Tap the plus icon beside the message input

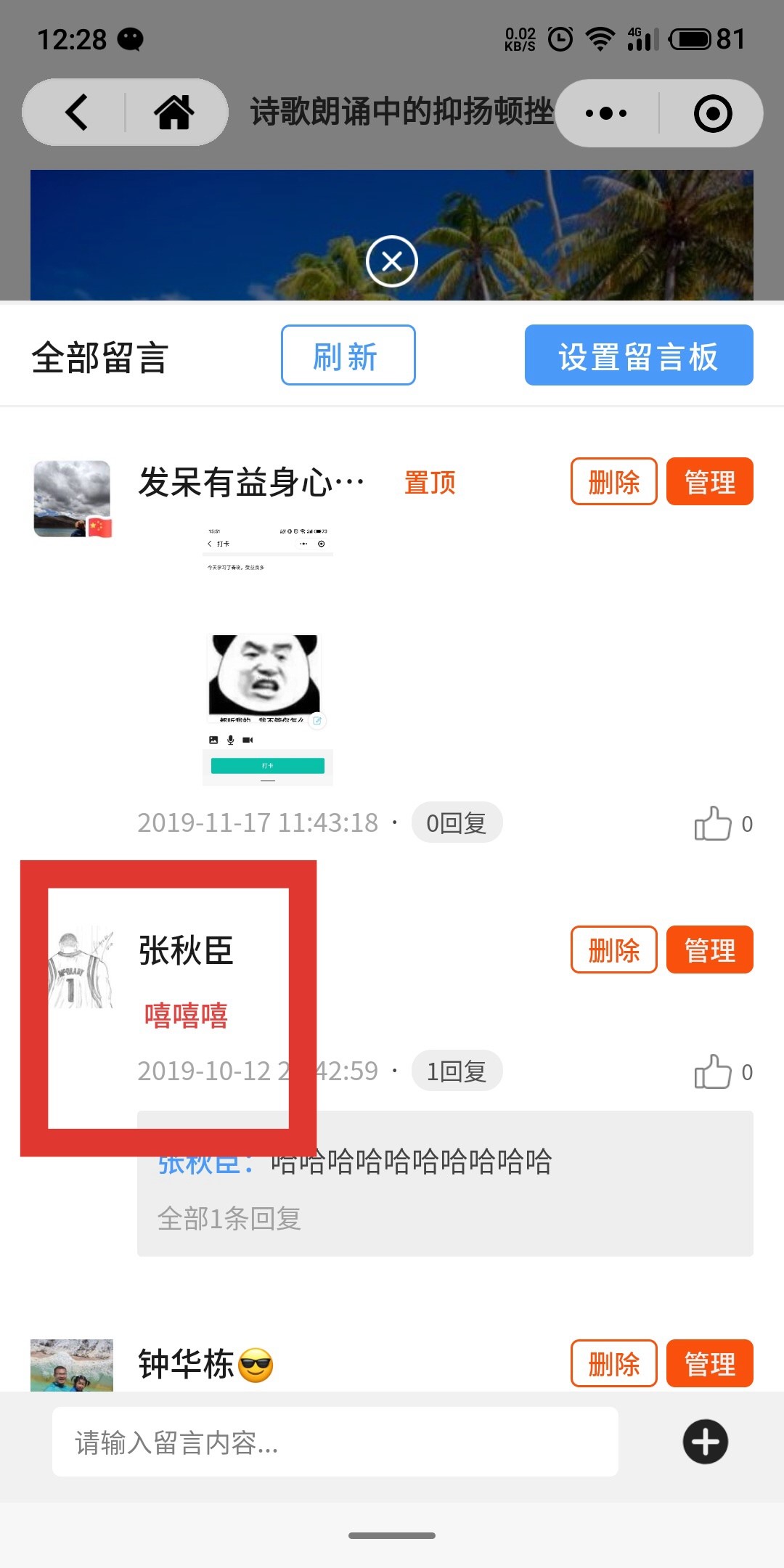(705, 1442)
